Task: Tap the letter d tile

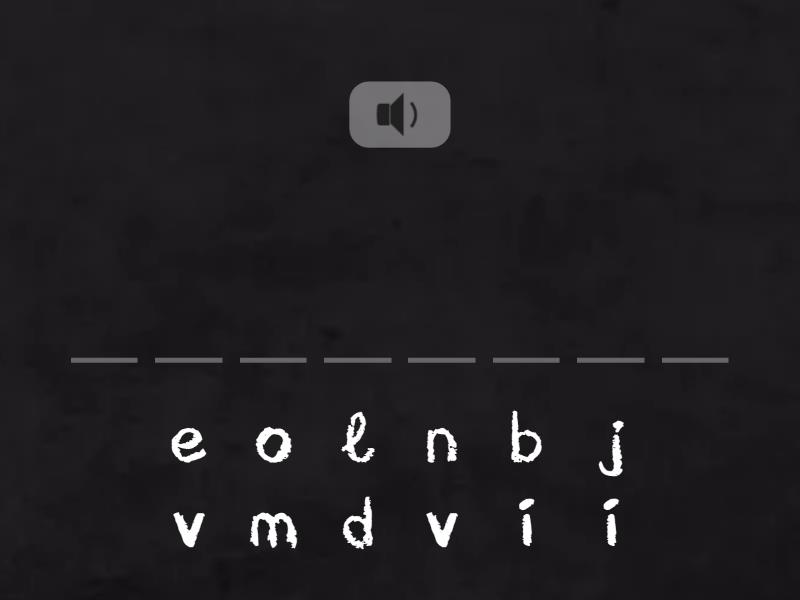Action: tap(357, 523)
